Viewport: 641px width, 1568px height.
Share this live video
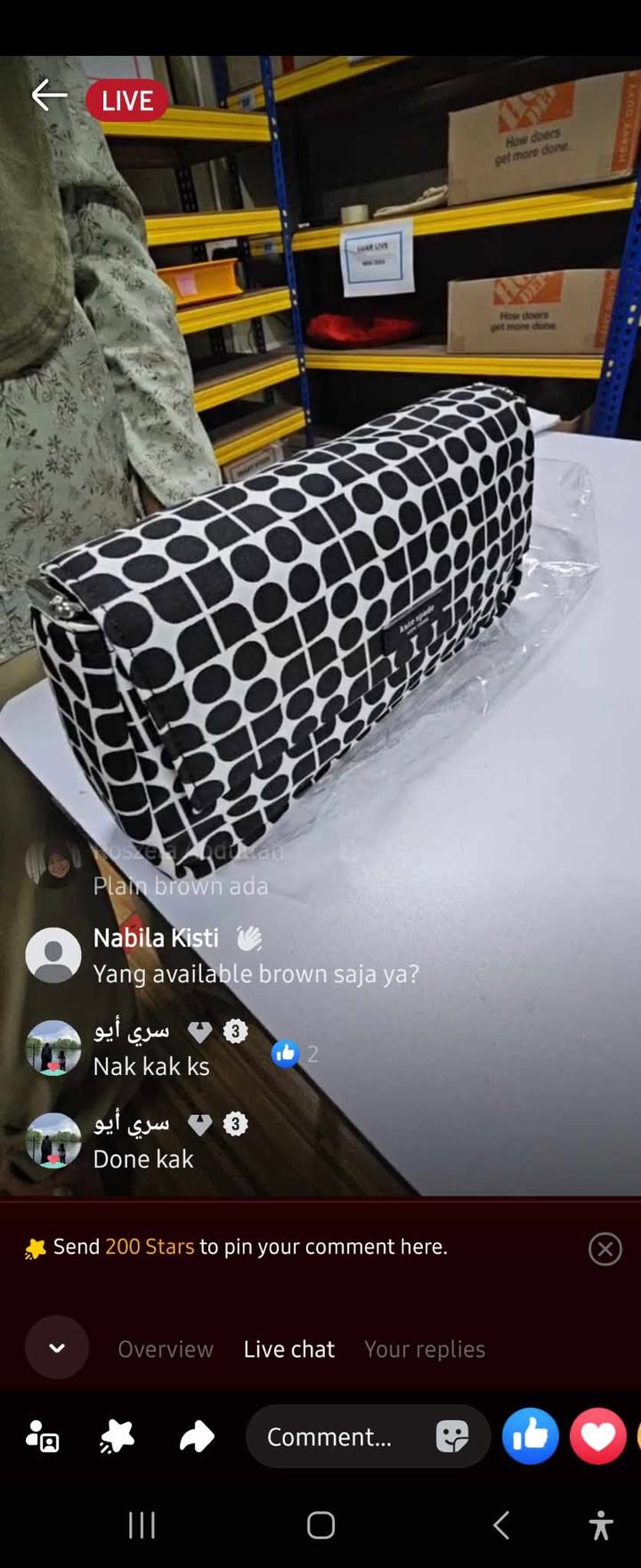click(x=197, y=1436)
